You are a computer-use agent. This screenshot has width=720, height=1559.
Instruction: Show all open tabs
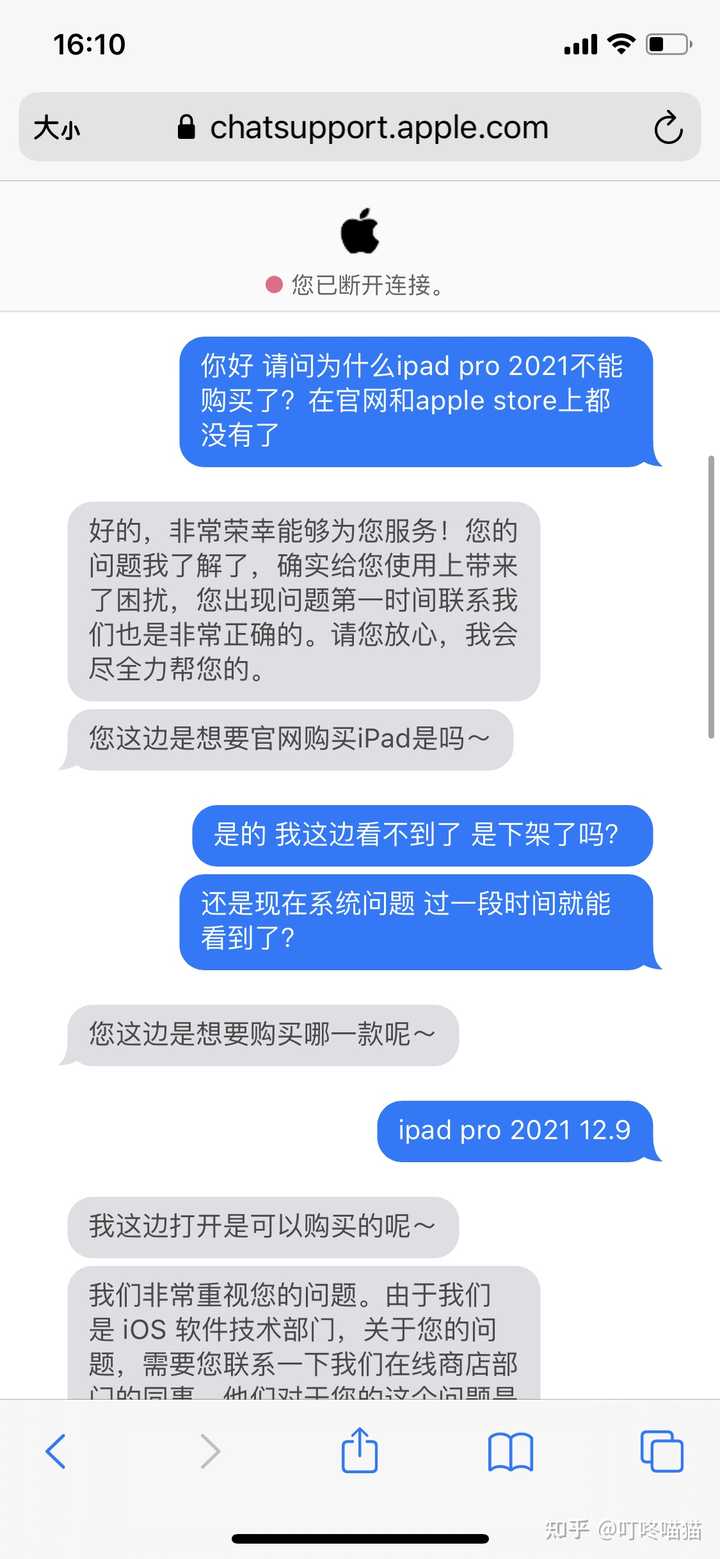(x=661, y=1451)
